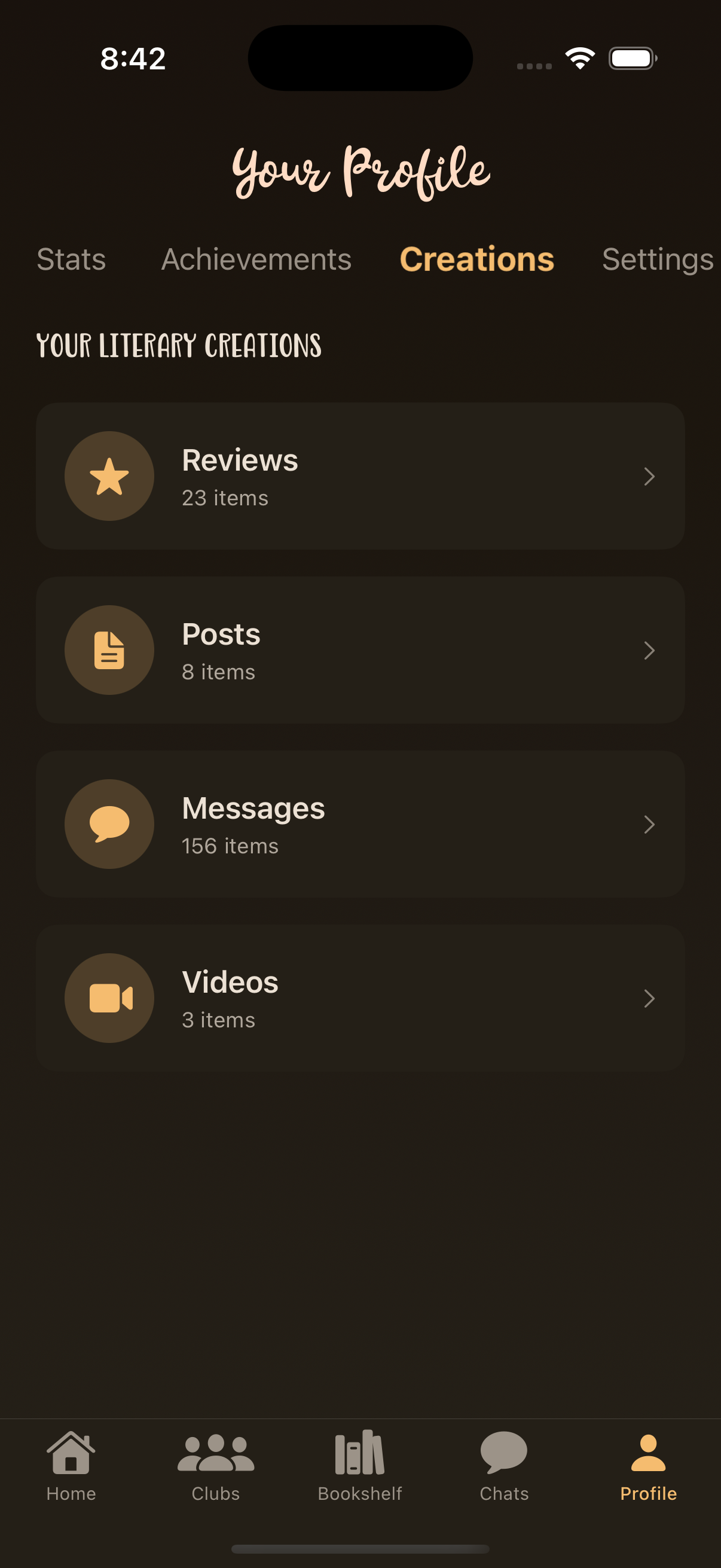Switch to the Clubs tab

click(x=215, y=1466)
